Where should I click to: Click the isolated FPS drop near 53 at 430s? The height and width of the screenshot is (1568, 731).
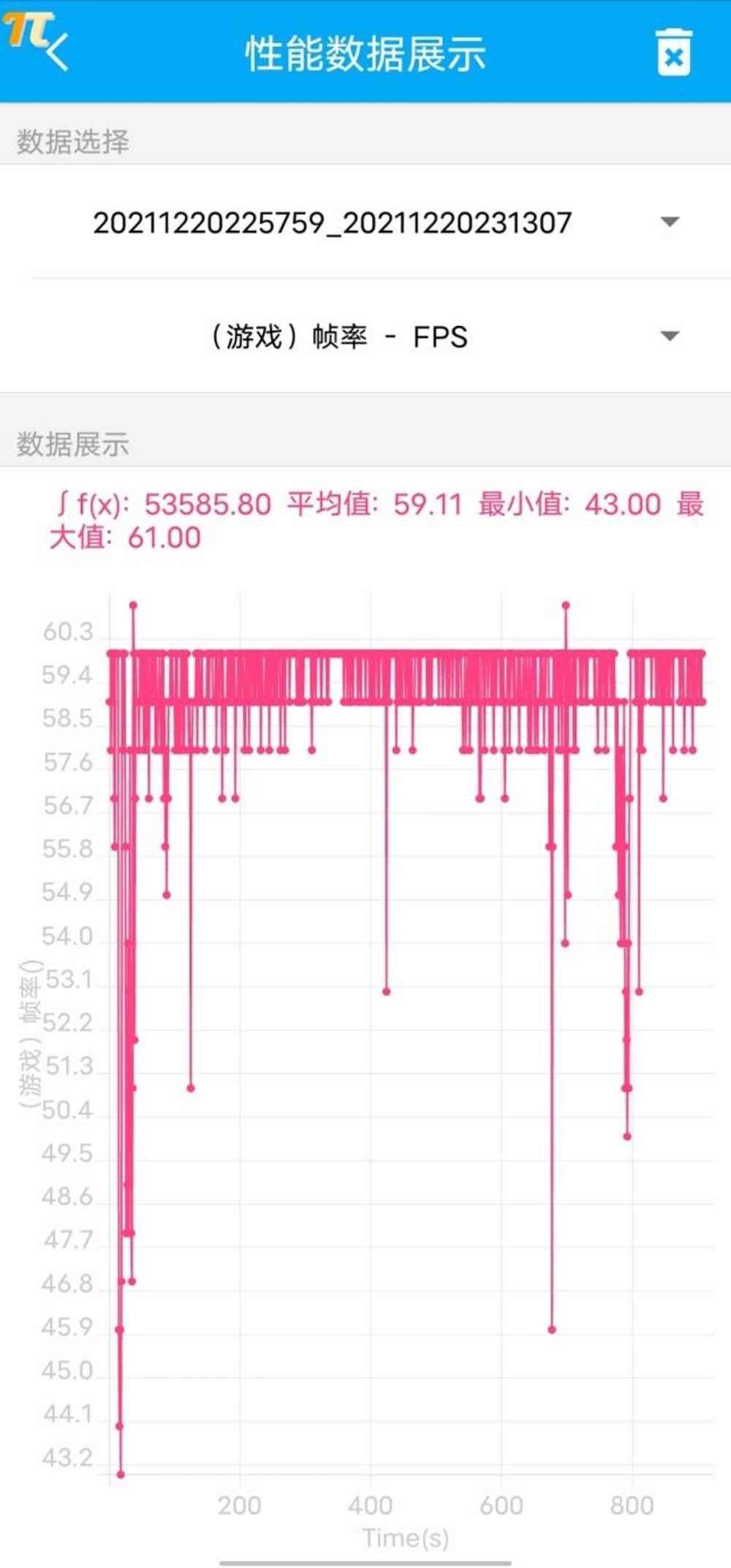point(387,990)
